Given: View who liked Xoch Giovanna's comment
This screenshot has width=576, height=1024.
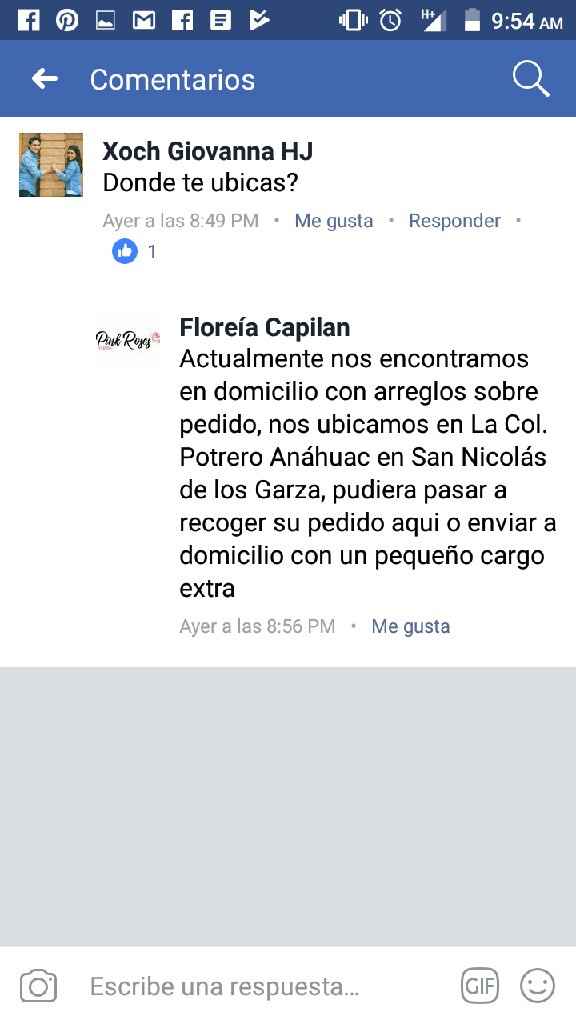Looking at the screenshot, I should pyautogui.click(x=134, y=251).
